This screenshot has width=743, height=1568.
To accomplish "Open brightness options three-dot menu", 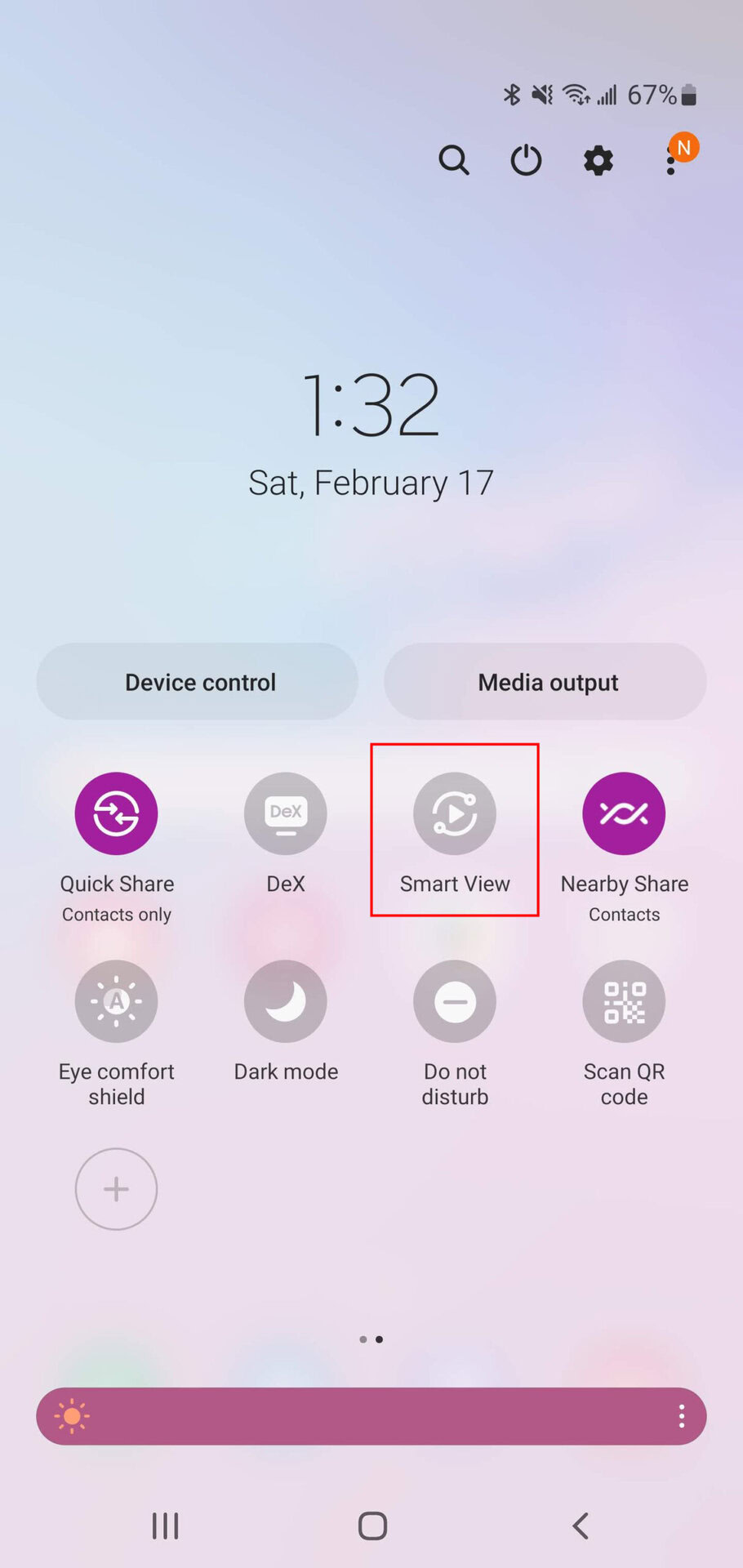I will (x=682, y=1416).
